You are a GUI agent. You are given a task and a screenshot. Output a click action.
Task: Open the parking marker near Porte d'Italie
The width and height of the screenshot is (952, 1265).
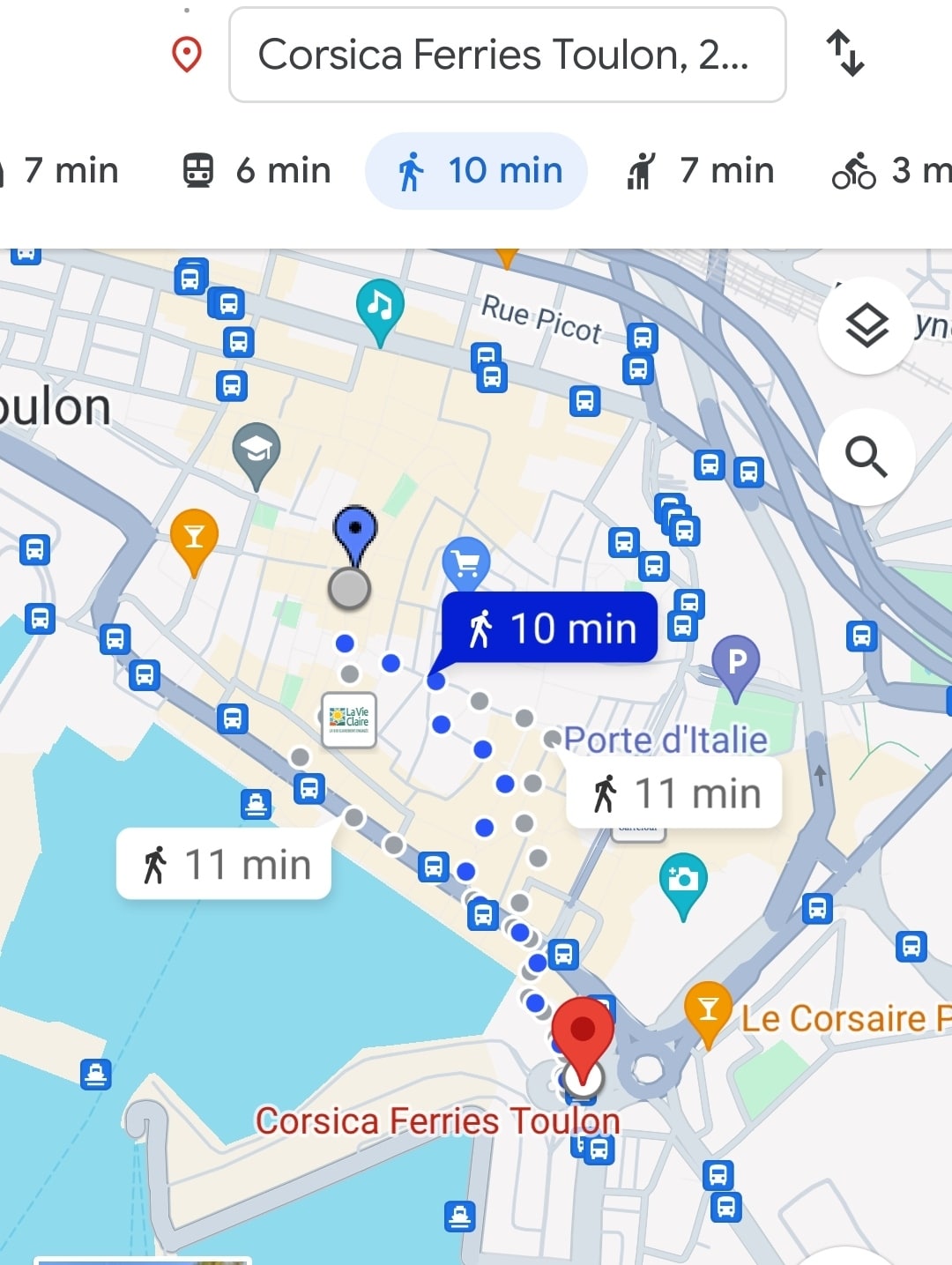[x=736, y=661]
